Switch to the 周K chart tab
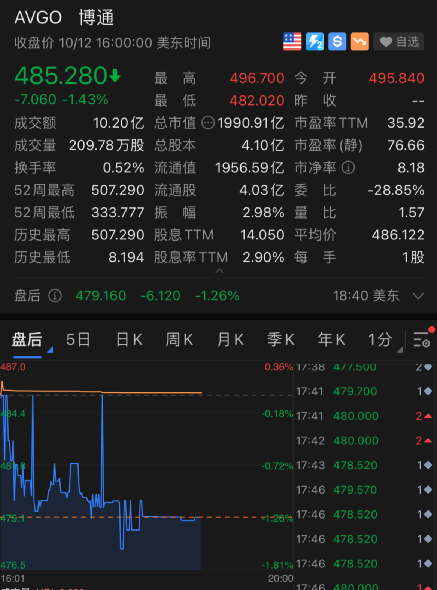Screen dimensions: 437x590 tap(180, 340)
